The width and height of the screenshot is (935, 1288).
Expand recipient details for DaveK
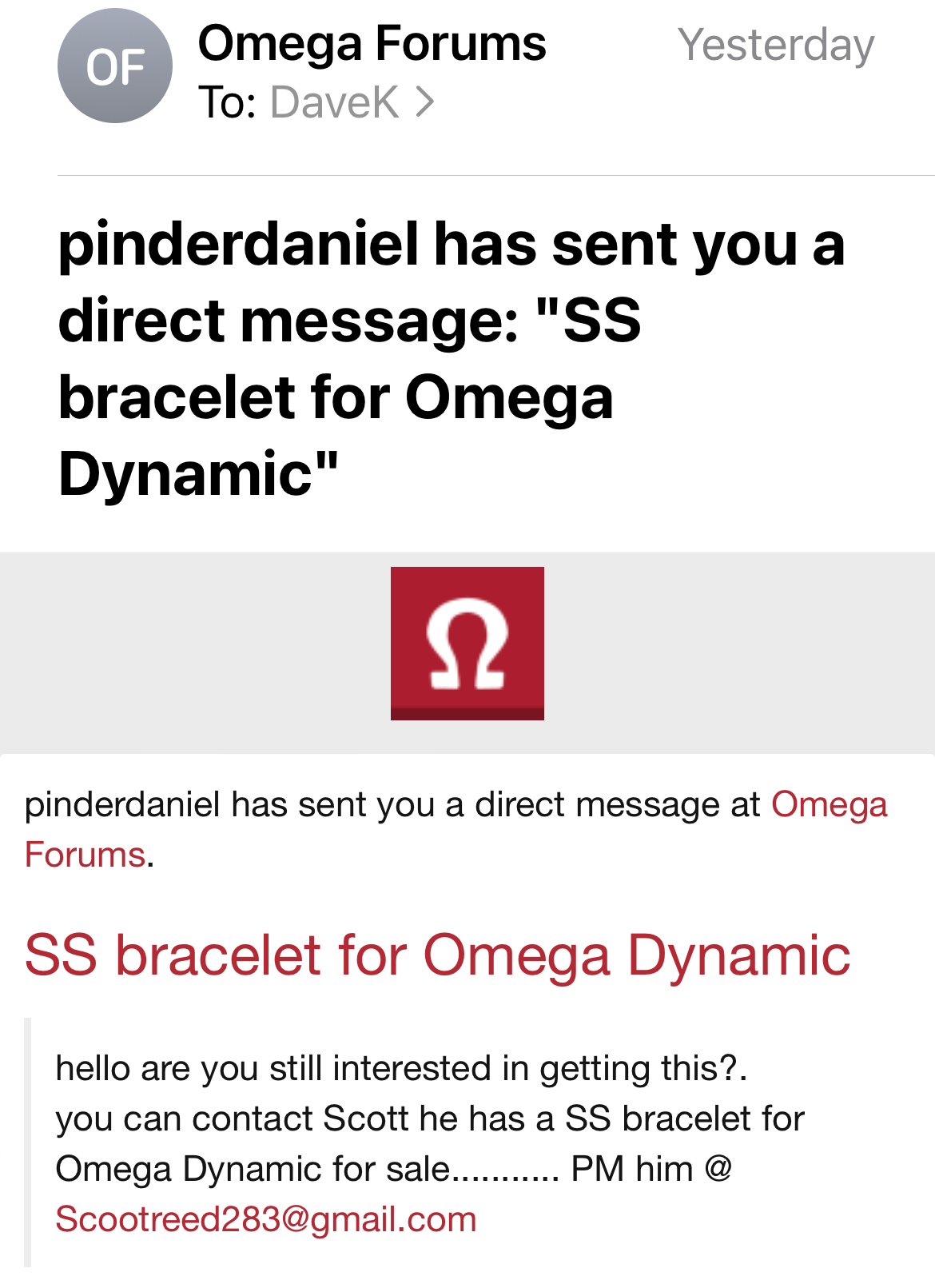[352, 102]
